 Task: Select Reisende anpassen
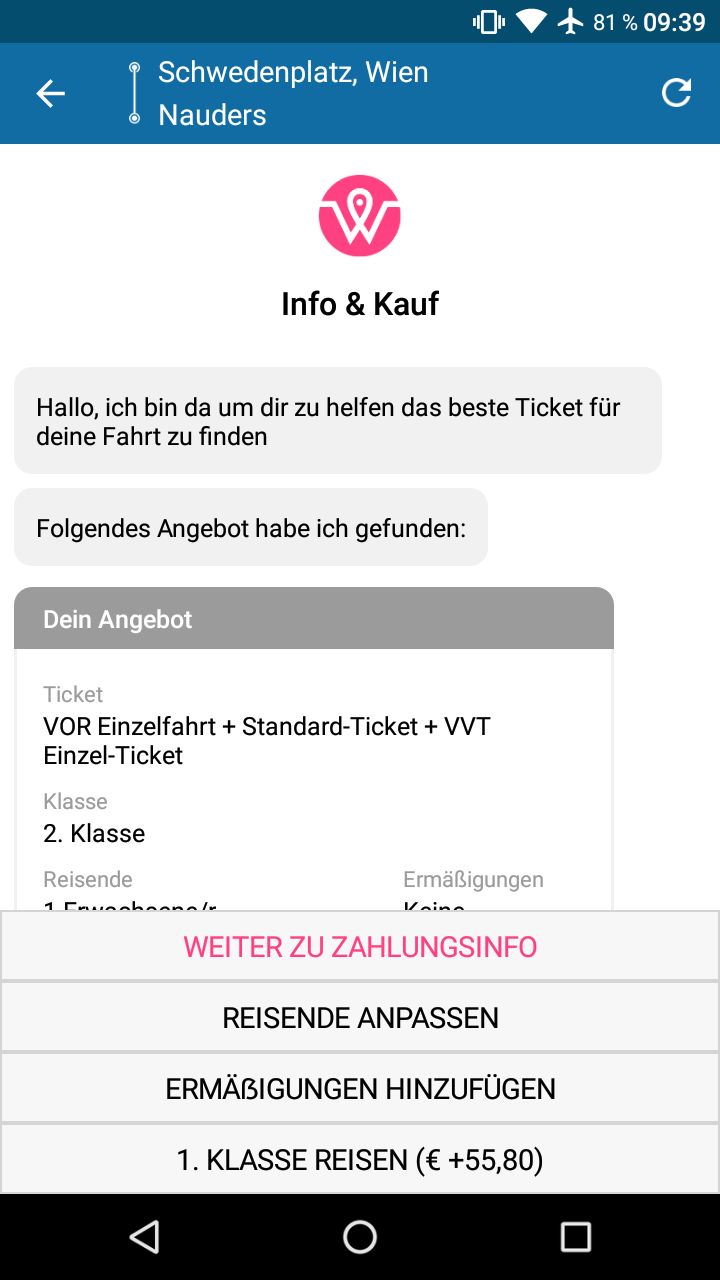tap(360, 1018)
